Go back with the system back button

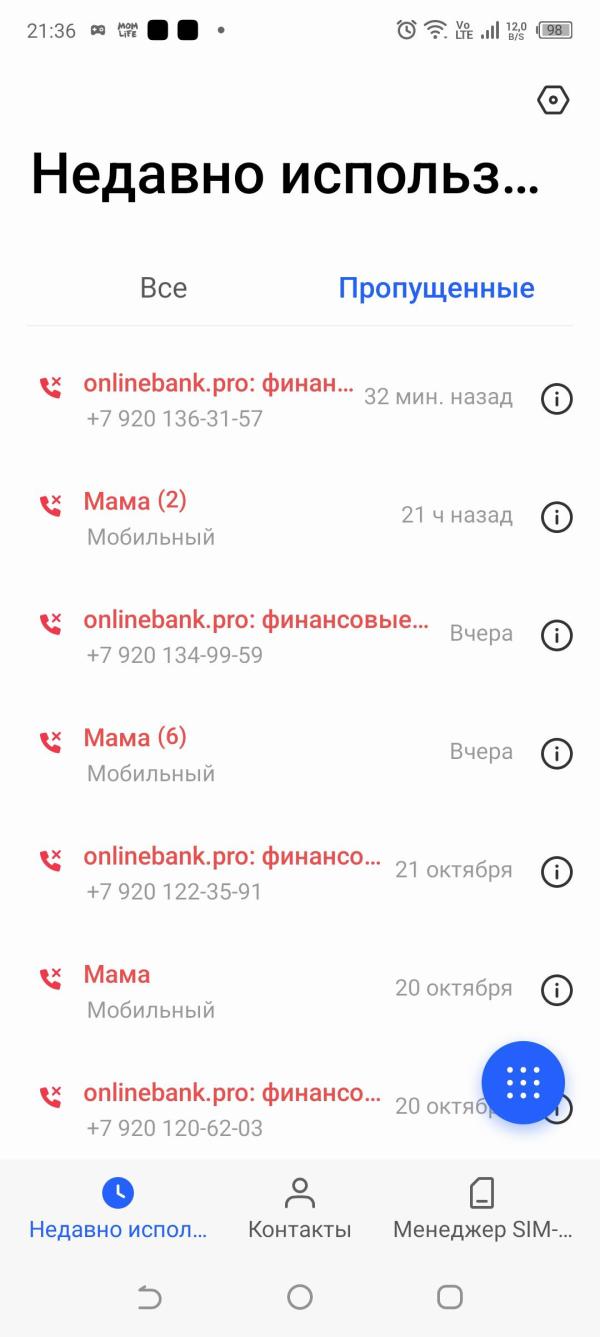coord(149,1297)
